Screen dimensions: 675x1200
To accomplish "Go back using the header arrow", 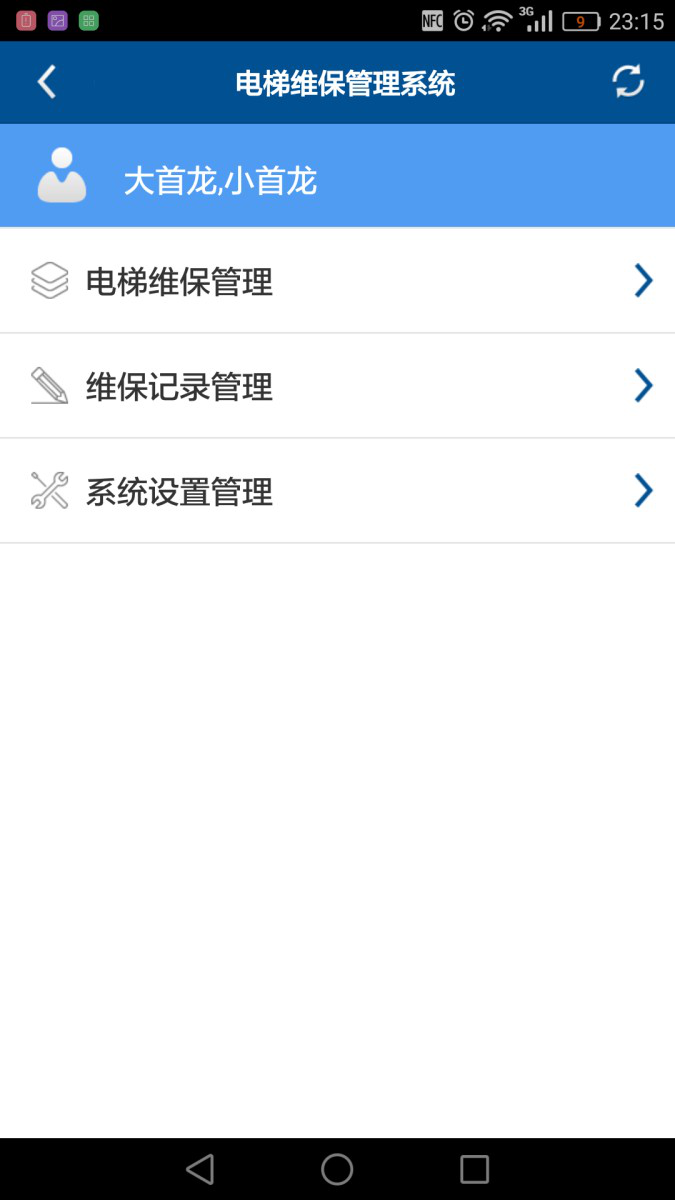I will [46, 82].
